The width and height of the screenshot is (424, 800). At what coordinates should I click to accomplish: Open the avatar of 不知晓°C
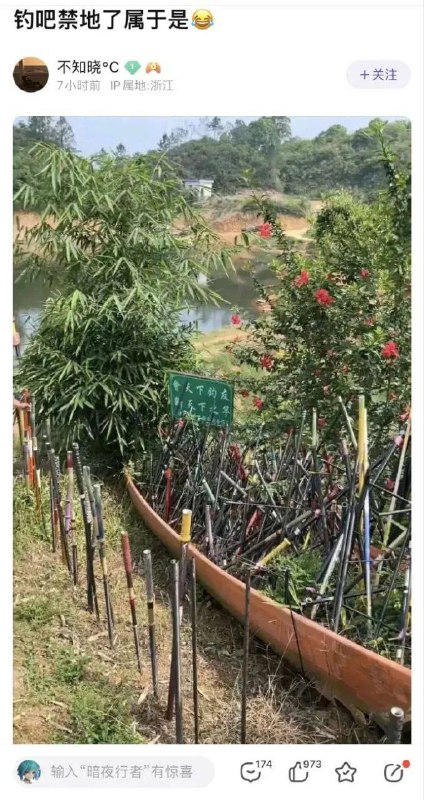click(x=31, y=74)
